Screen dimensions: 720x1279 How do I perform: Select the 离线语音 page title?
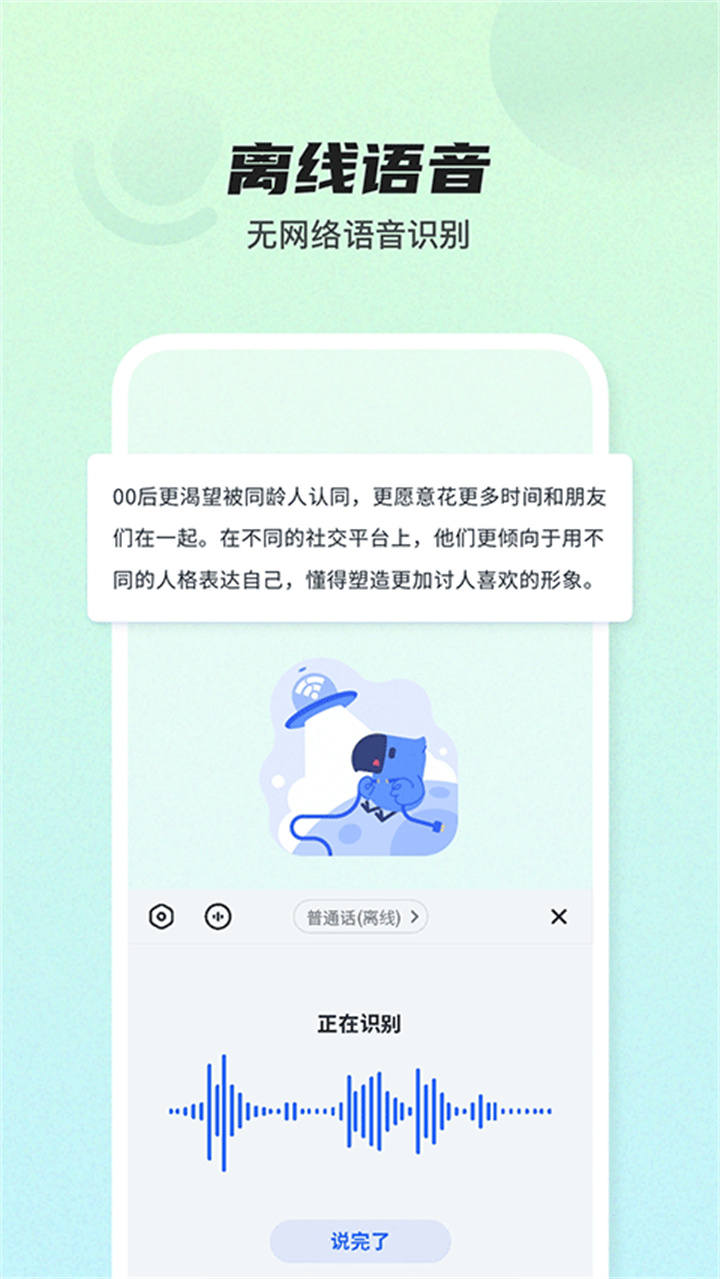point(360,165)
